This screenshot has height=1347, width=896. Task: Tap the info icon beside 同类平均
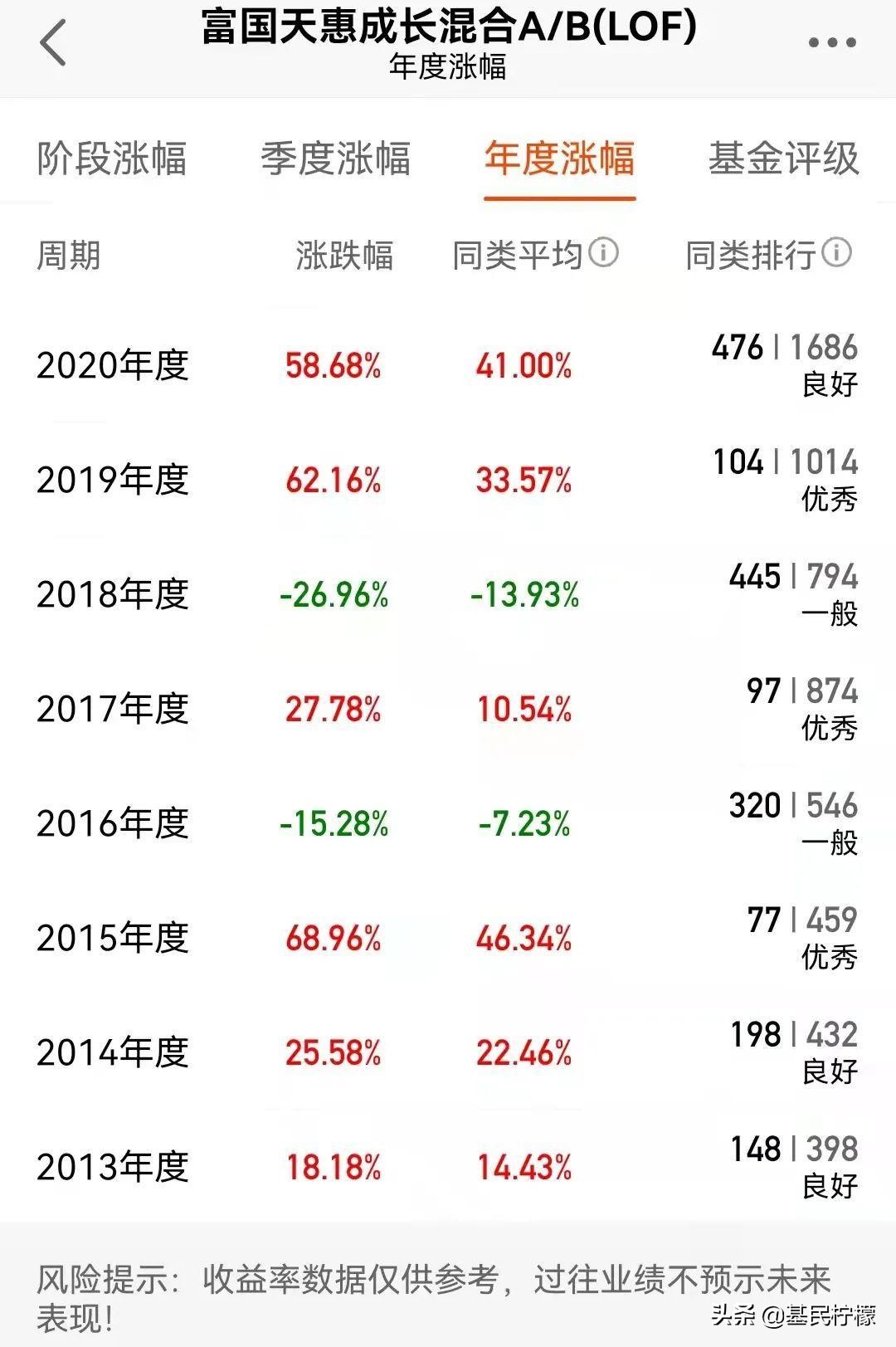click(x=605, y=251)
